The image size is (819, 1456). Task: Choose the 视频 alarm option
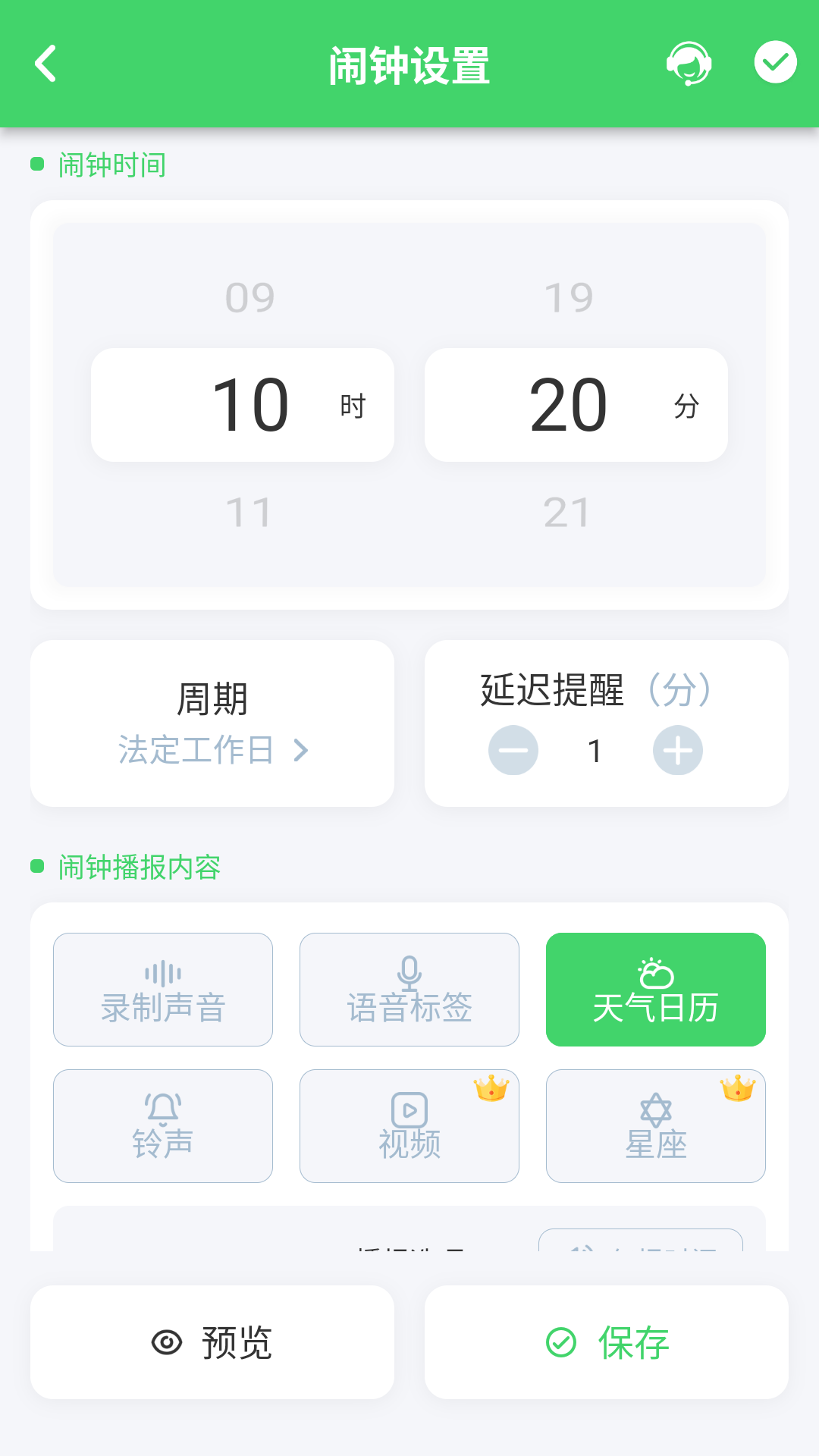click(x=409, y=1126)
